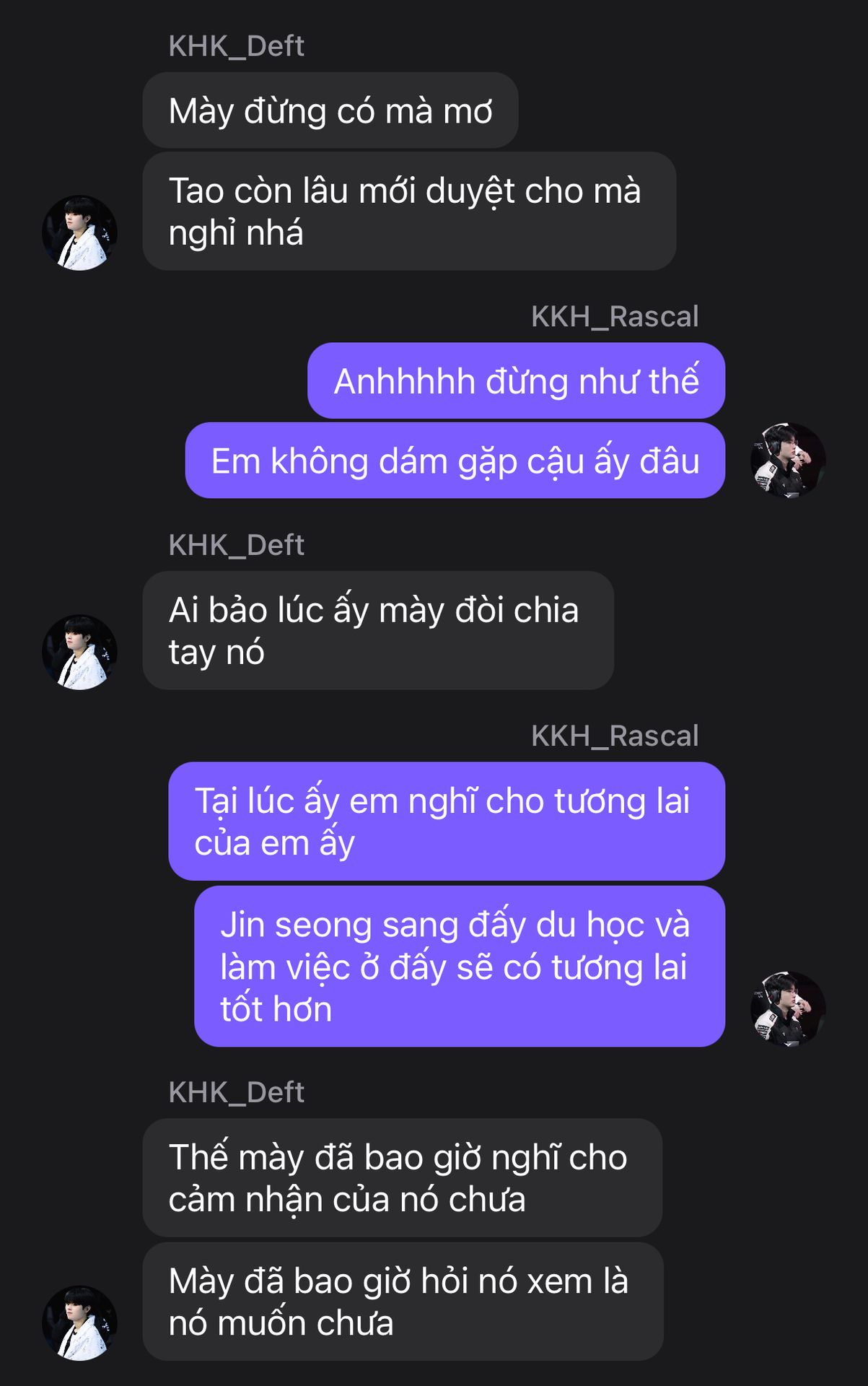Viewport: 868px width, 1386px height.
Task: Open KKH_Rascal's avatar beside the "Jin seong sang đấy" message
Action: (788, 1008)
